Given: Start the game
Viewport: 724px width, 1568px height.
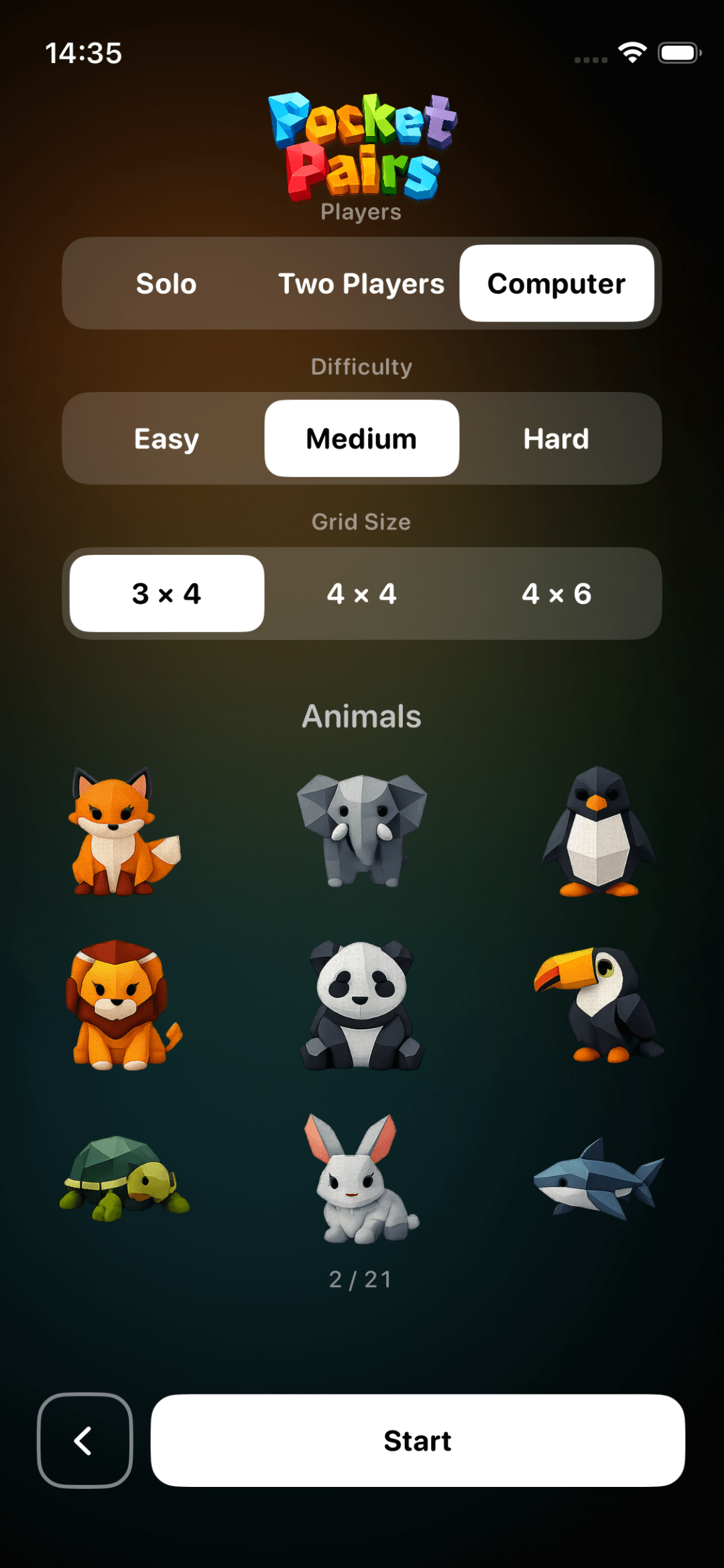Looking at the screenshot, I should [x=417, y=1441].
